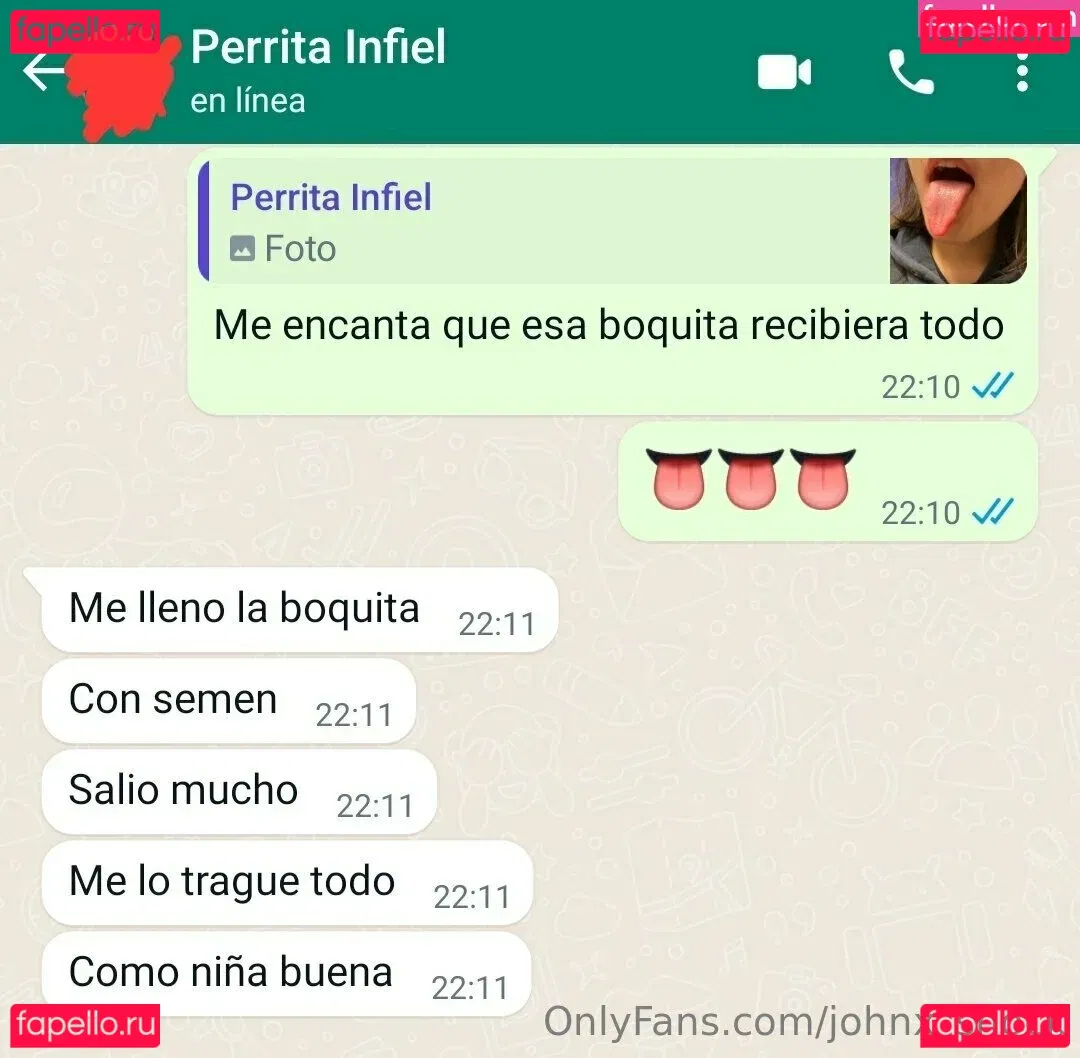Open contact info from the chat header name
1080x1058 pixels.
318,48
